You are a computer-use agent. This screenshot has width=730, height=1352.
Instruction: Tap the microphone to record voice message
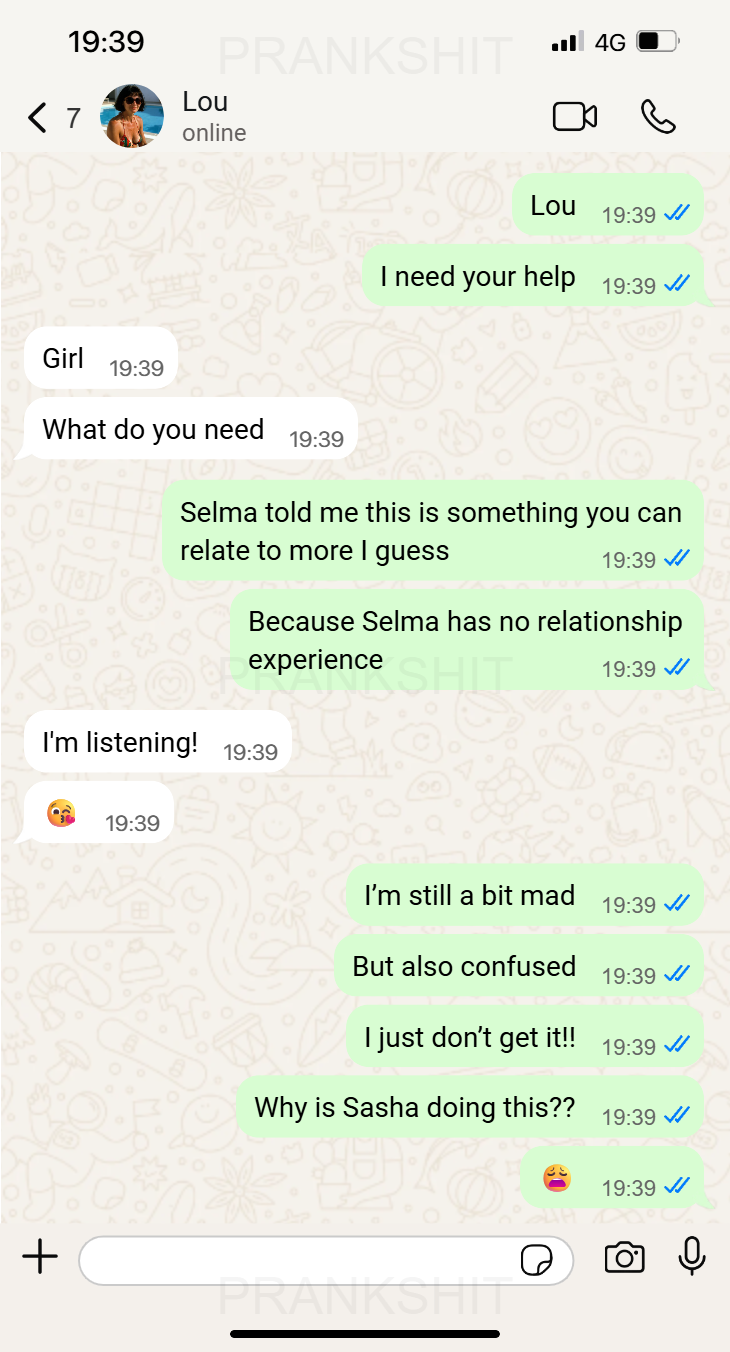click(x=692, y=1257)
